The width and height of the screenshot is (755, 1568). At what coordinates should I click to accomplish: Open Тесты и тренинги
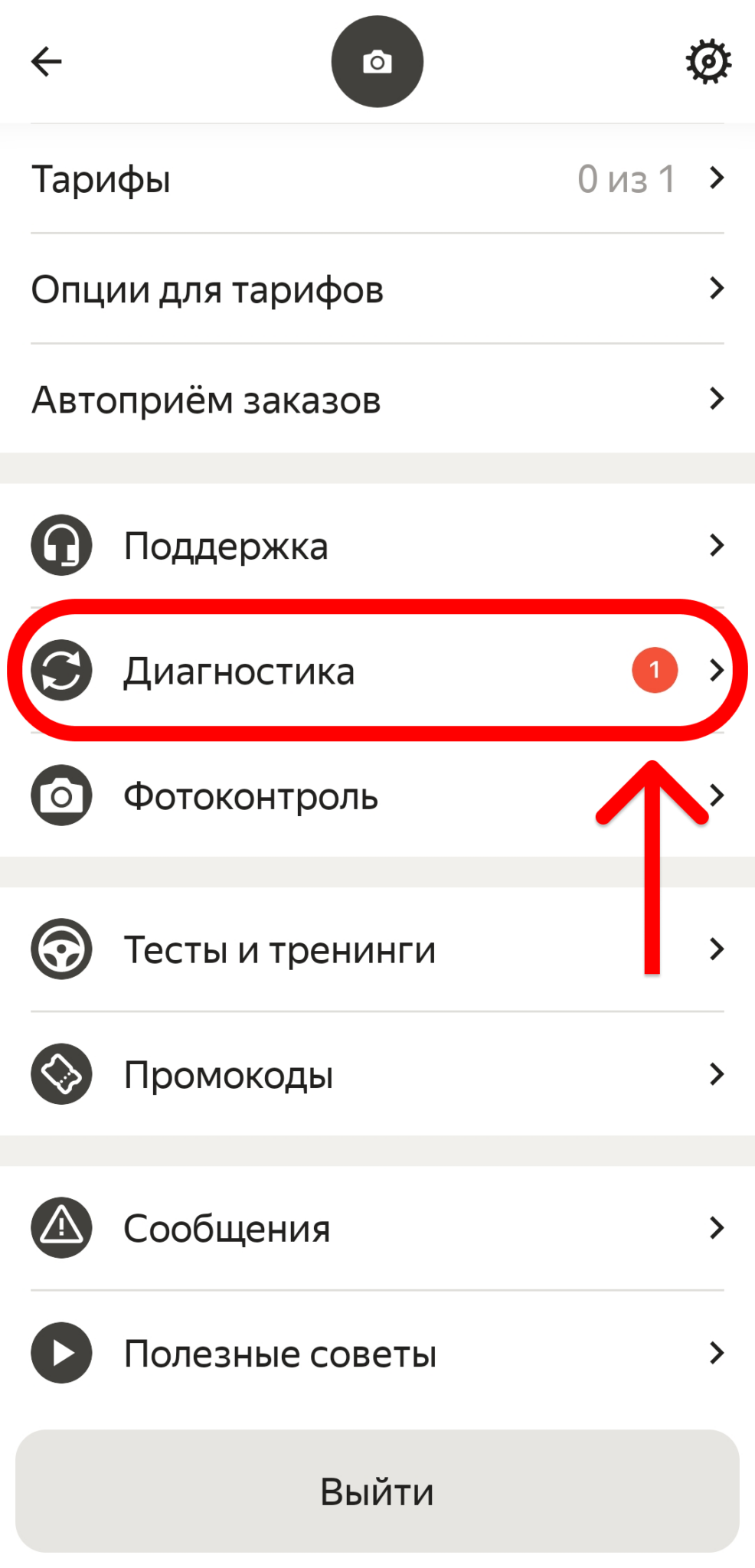click(377, 949)
